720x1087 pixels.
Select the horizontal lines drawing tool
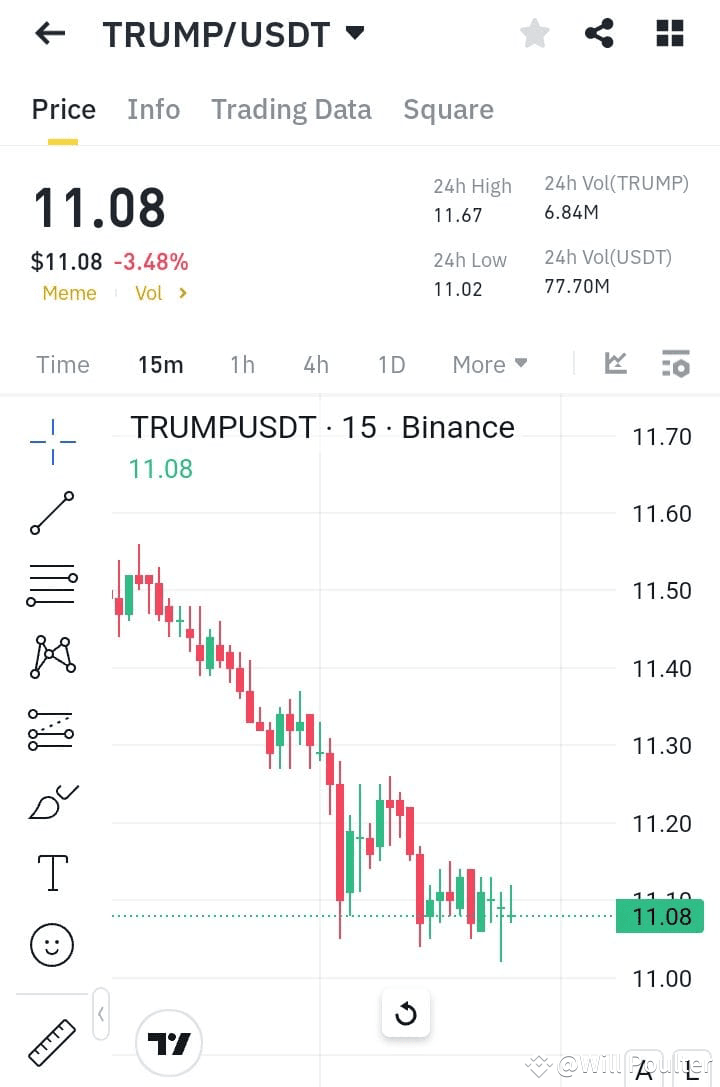pyautogui.click(x=50, y=585)
